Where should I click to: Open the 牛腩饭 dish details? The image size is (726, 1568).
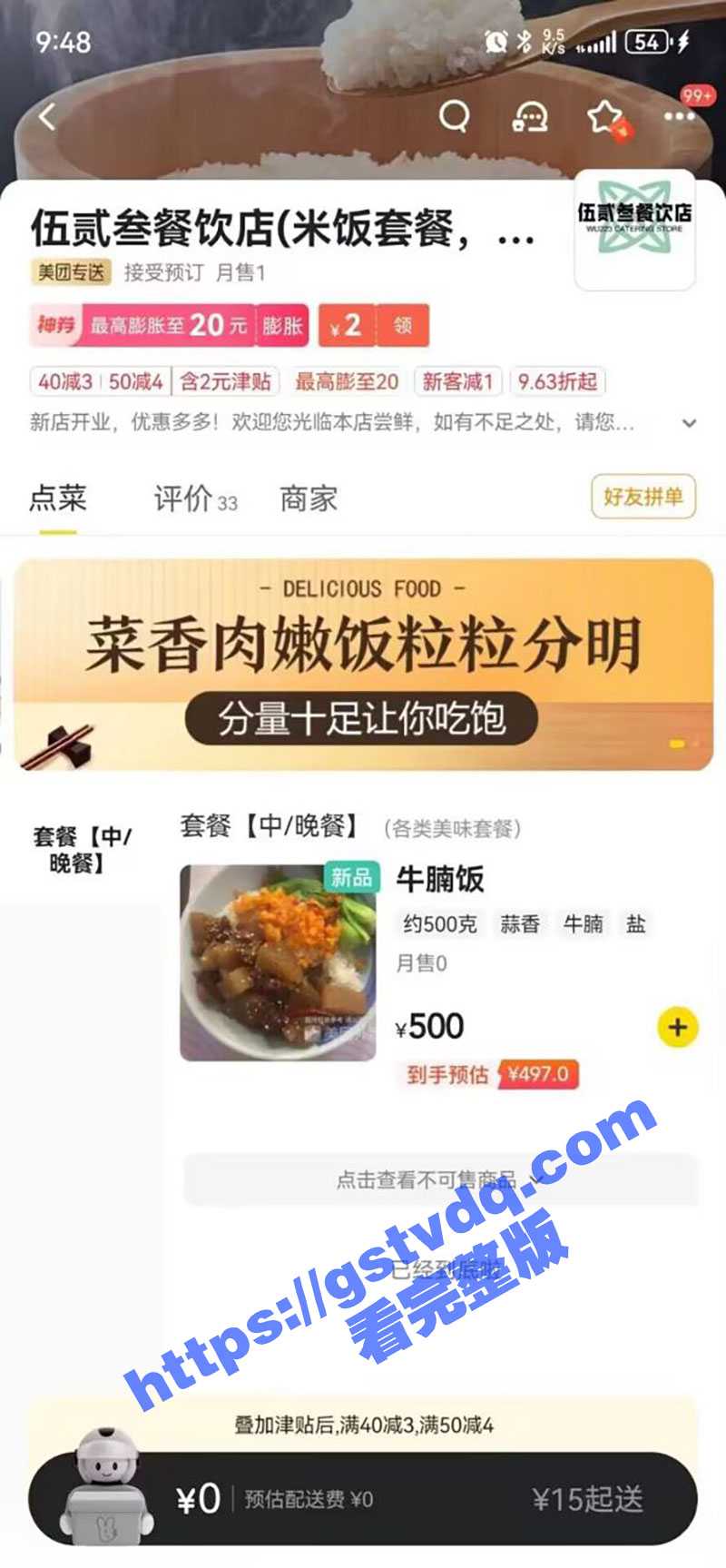(440, 879)
